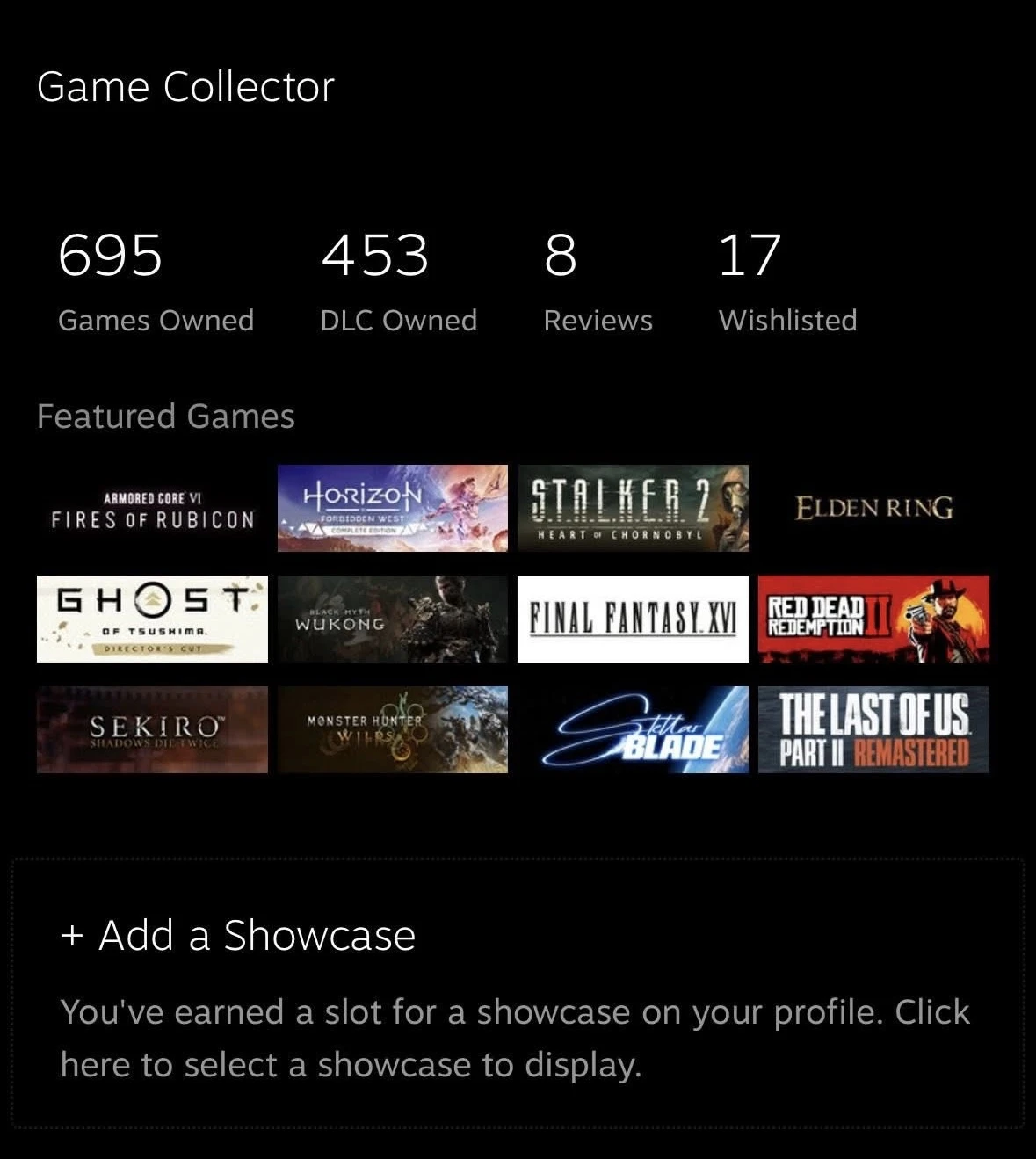Open the Final Fantasy XVI tile
The image size is (1036, 1159).
tap(633, 619)
